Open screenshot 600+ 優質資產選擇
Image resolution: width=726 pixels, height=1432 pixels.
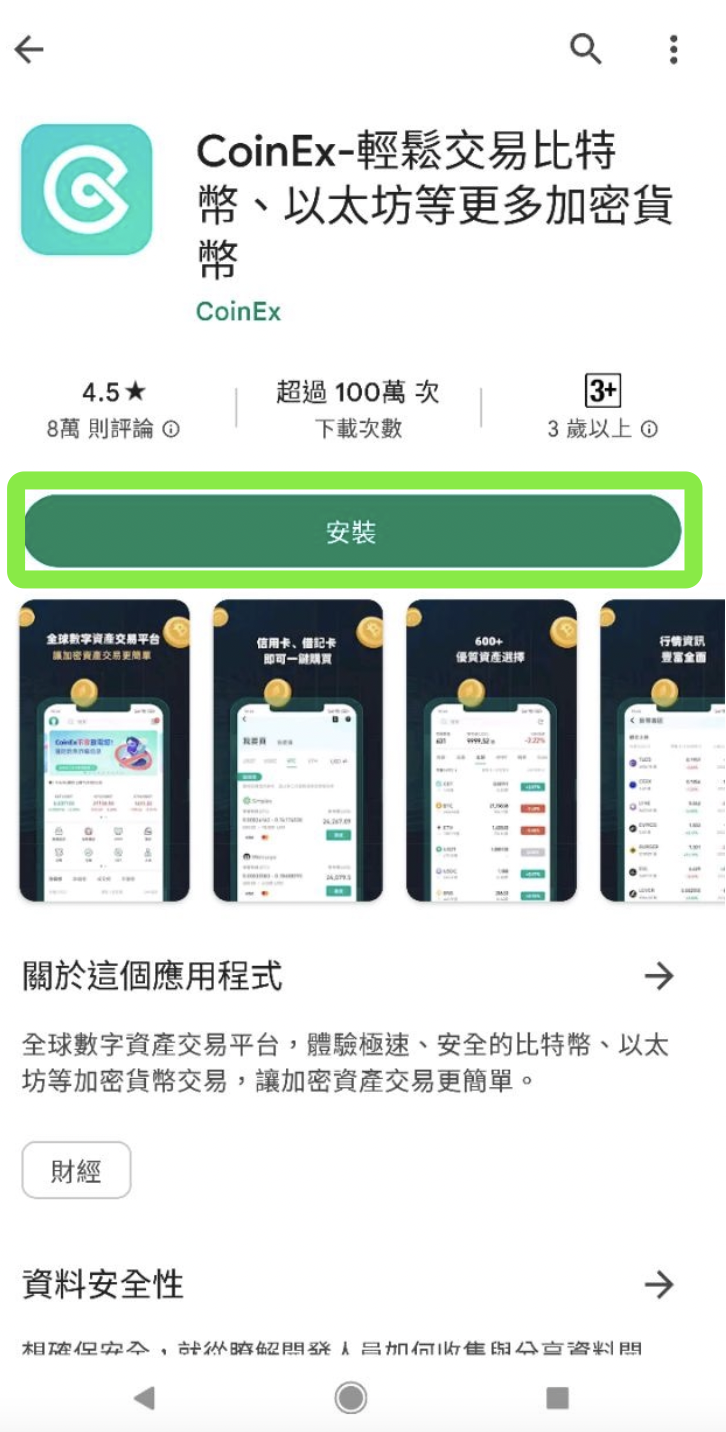tap(491, 750)
